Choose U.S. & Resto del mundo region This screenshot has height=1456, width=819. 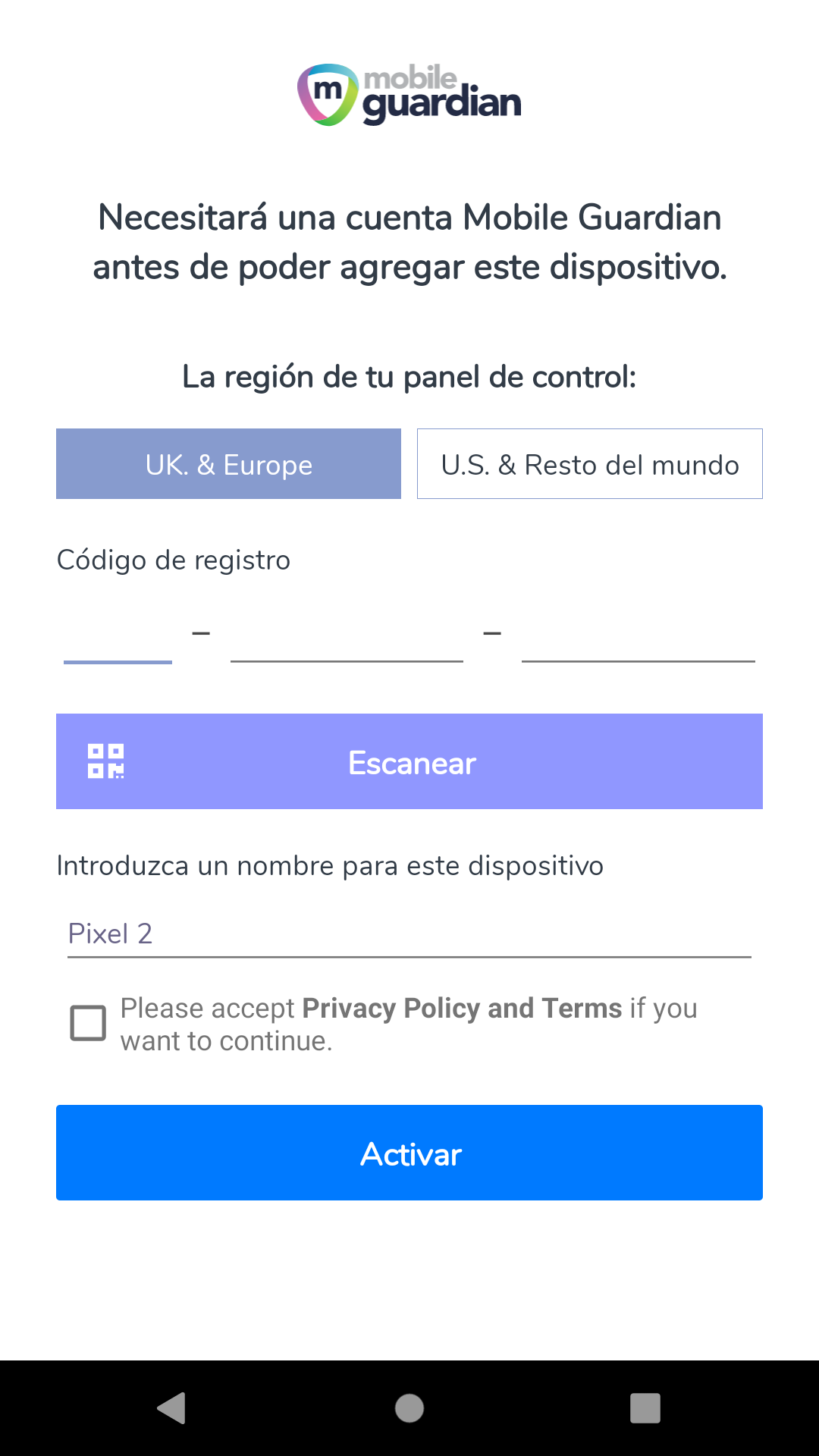tap(589, 464)
